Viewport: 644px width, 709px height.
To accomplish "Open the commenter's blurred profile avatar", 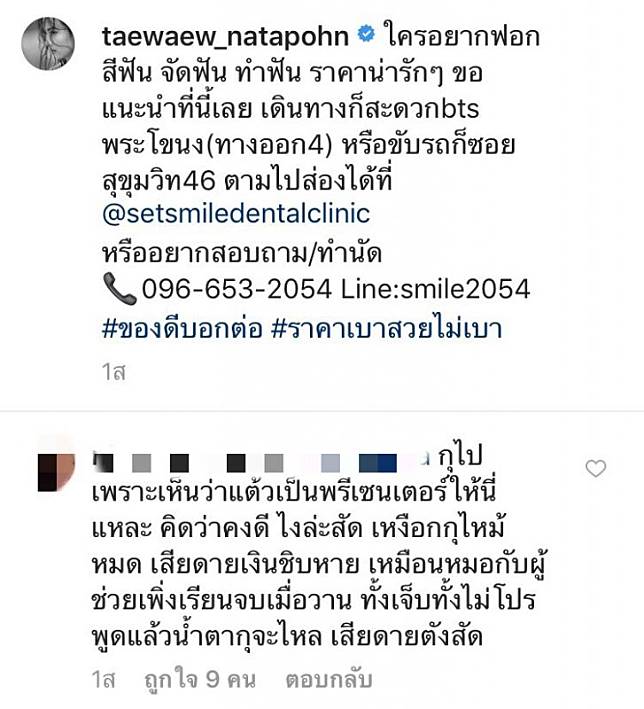I will [x=54, y=463].
